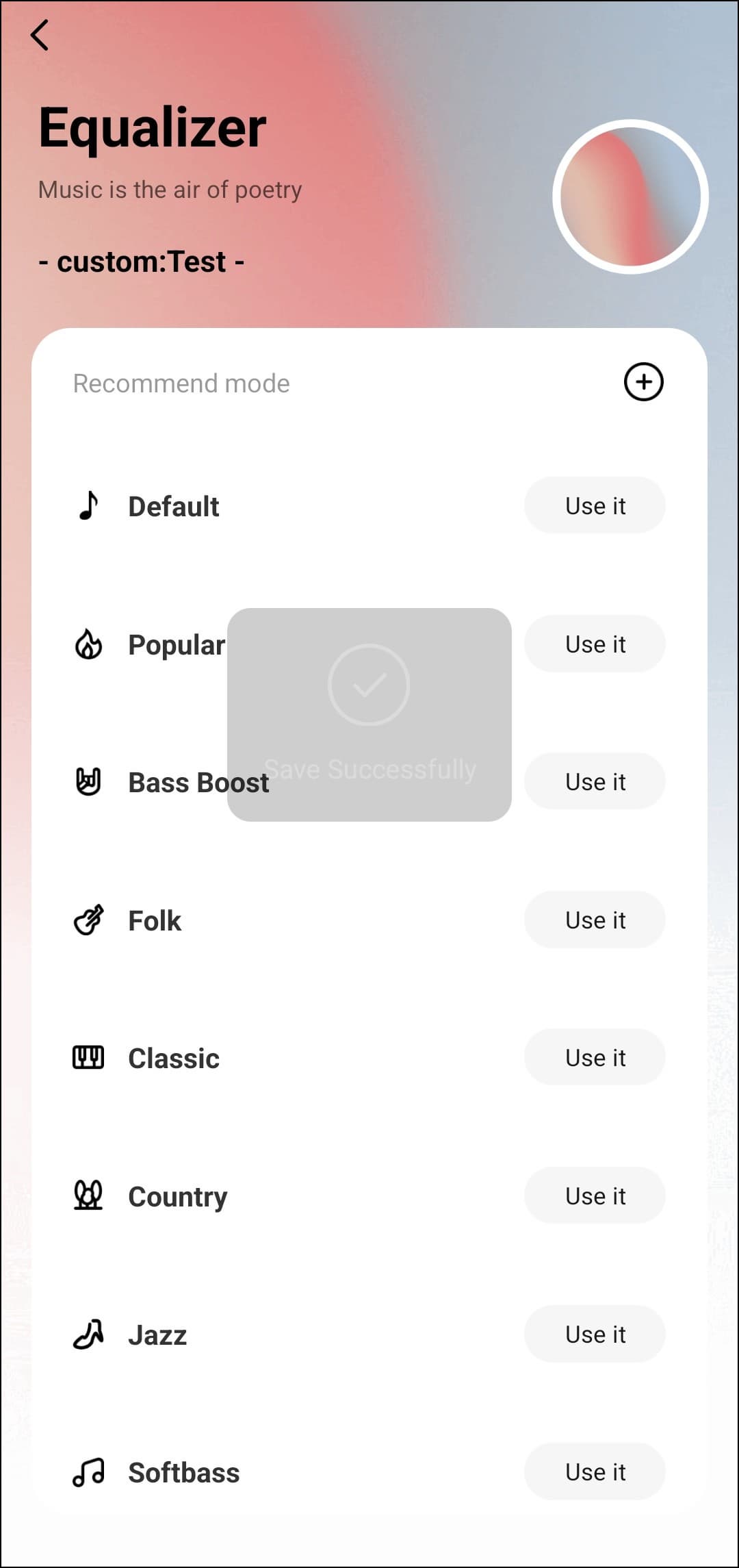Switch to the Jazz preset
Screen dimensions: 739x1568
click(x=595, y=1335)
